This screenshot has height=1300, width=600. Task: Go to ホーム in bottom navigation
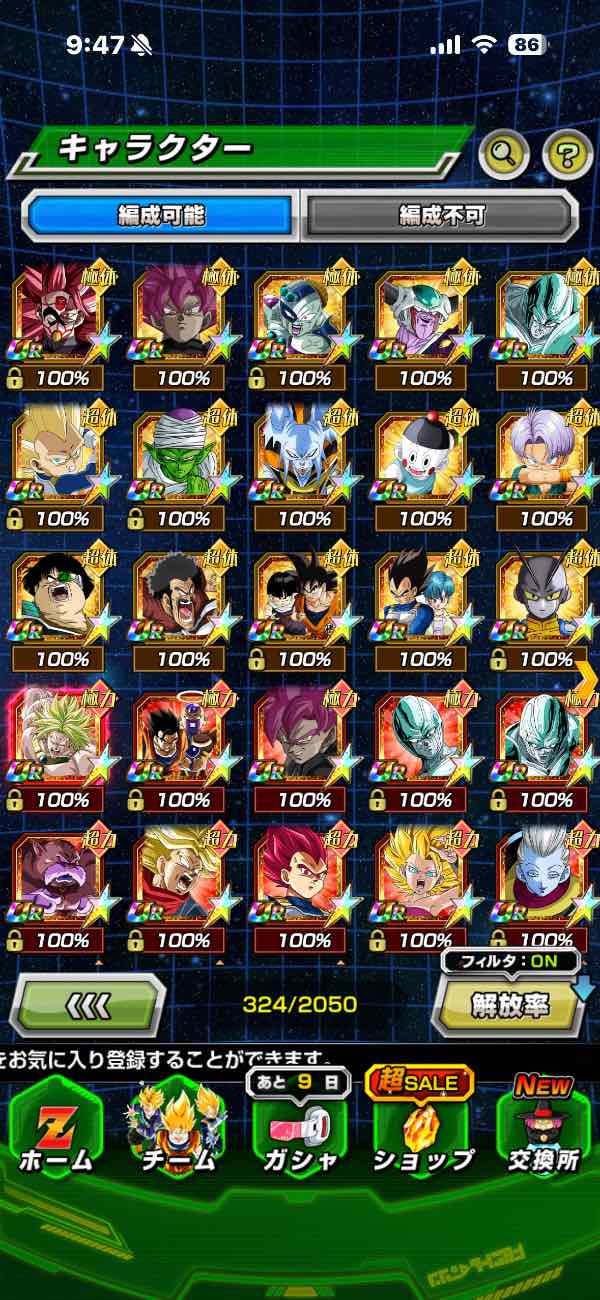56,1130
